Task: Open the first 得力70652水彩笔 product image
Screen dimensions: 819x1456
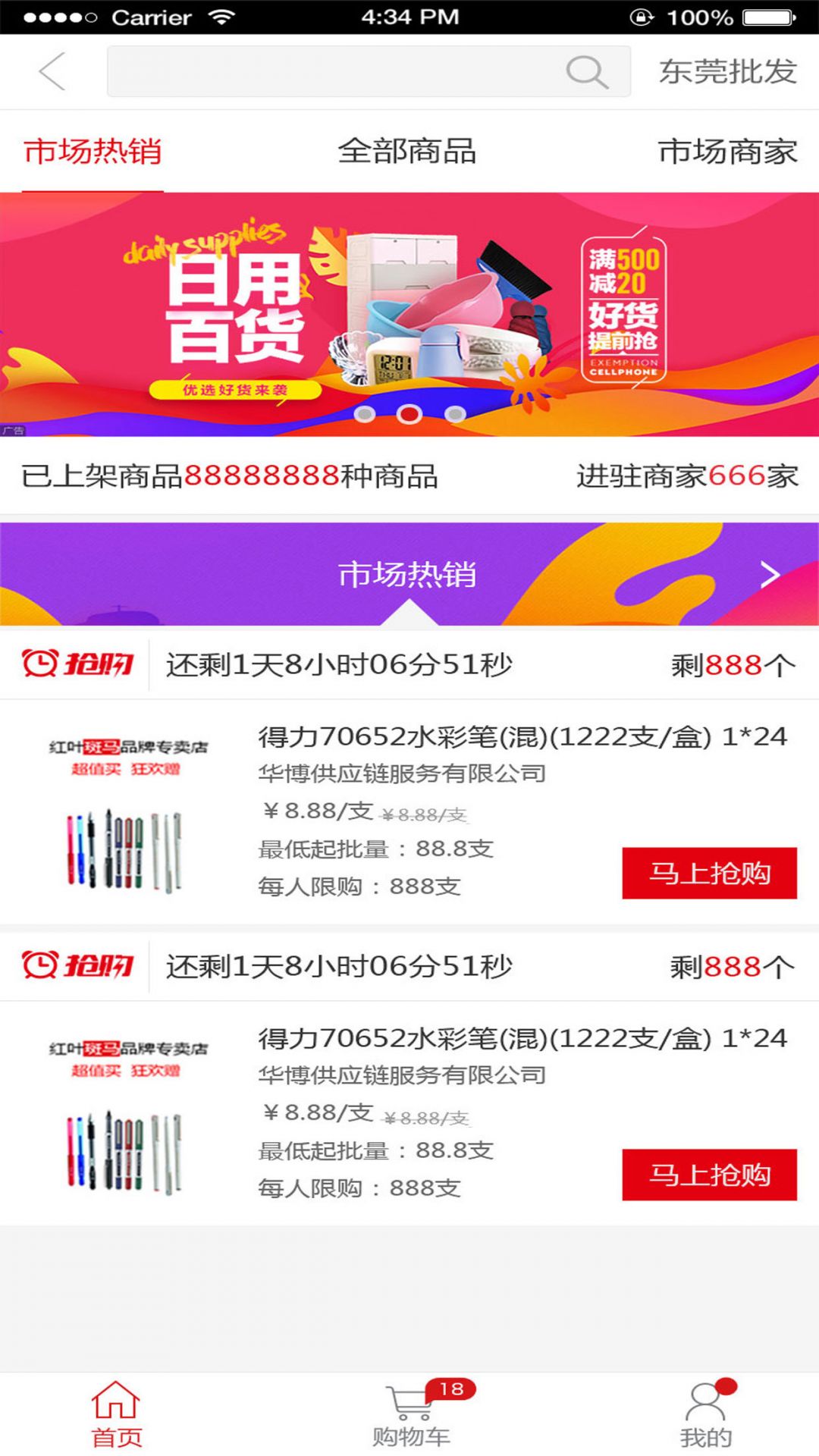Action: 127,811
